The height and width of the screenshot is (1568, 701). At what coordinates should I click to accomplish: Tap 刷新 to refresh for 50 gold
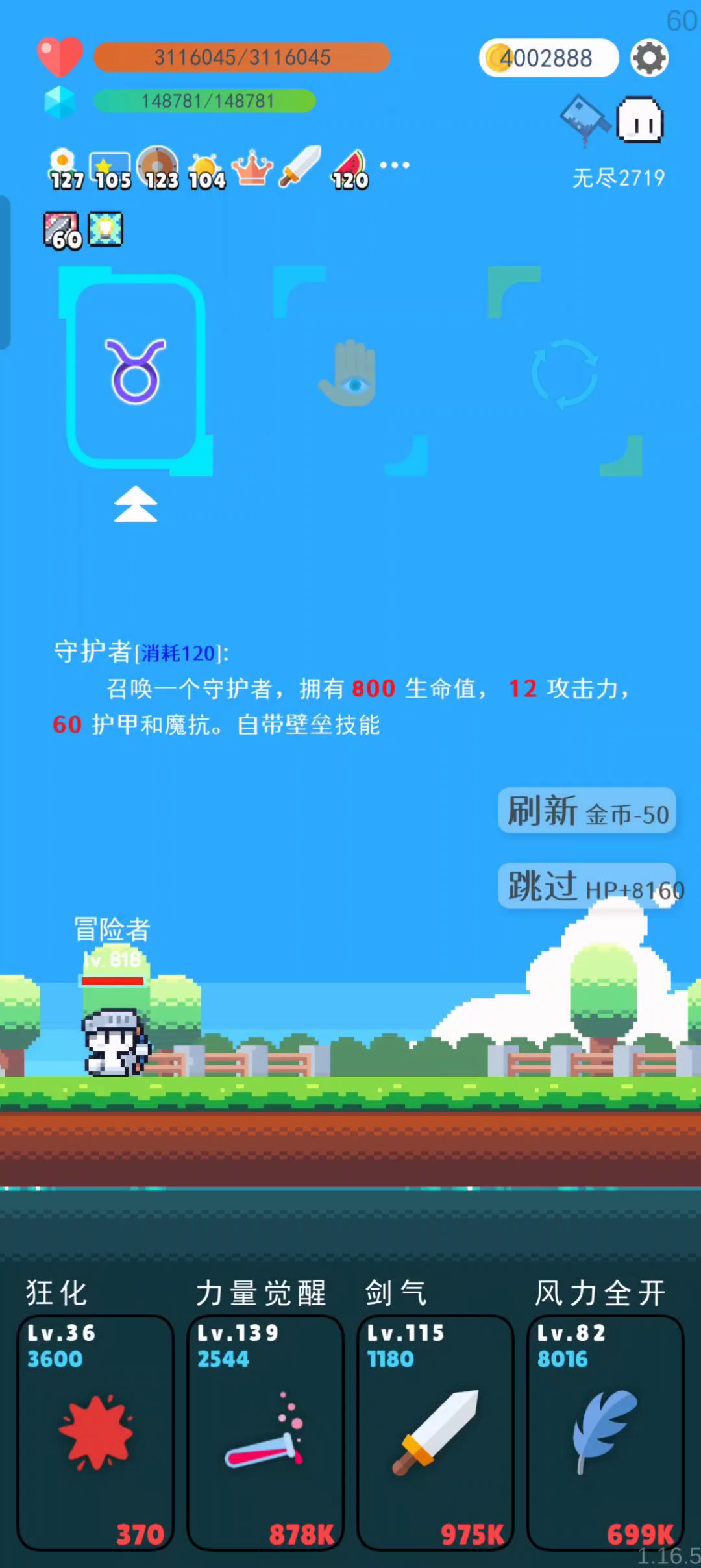pos(587,811)
